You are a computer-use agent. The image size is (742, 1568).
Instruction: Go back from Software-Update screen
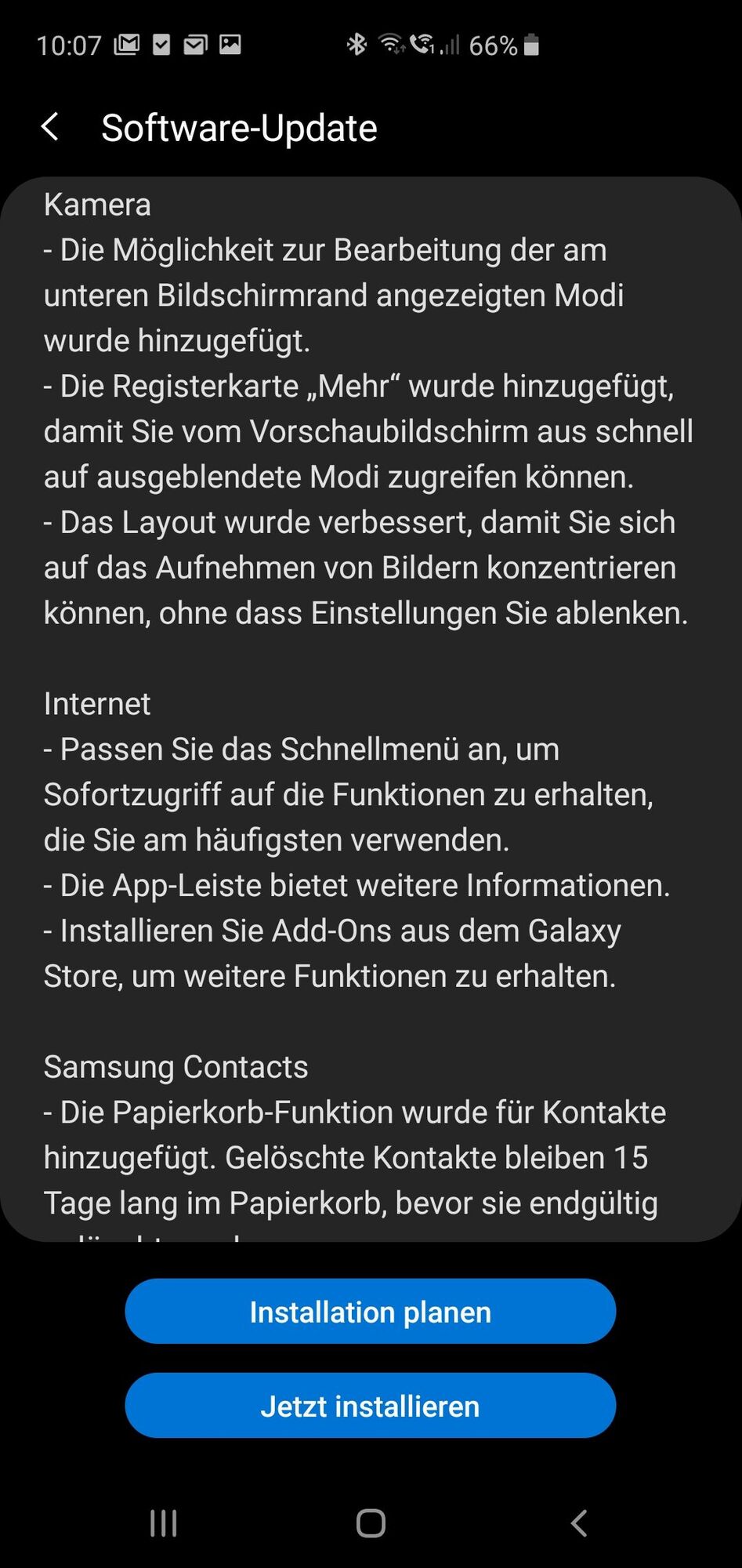click(50, 127)
